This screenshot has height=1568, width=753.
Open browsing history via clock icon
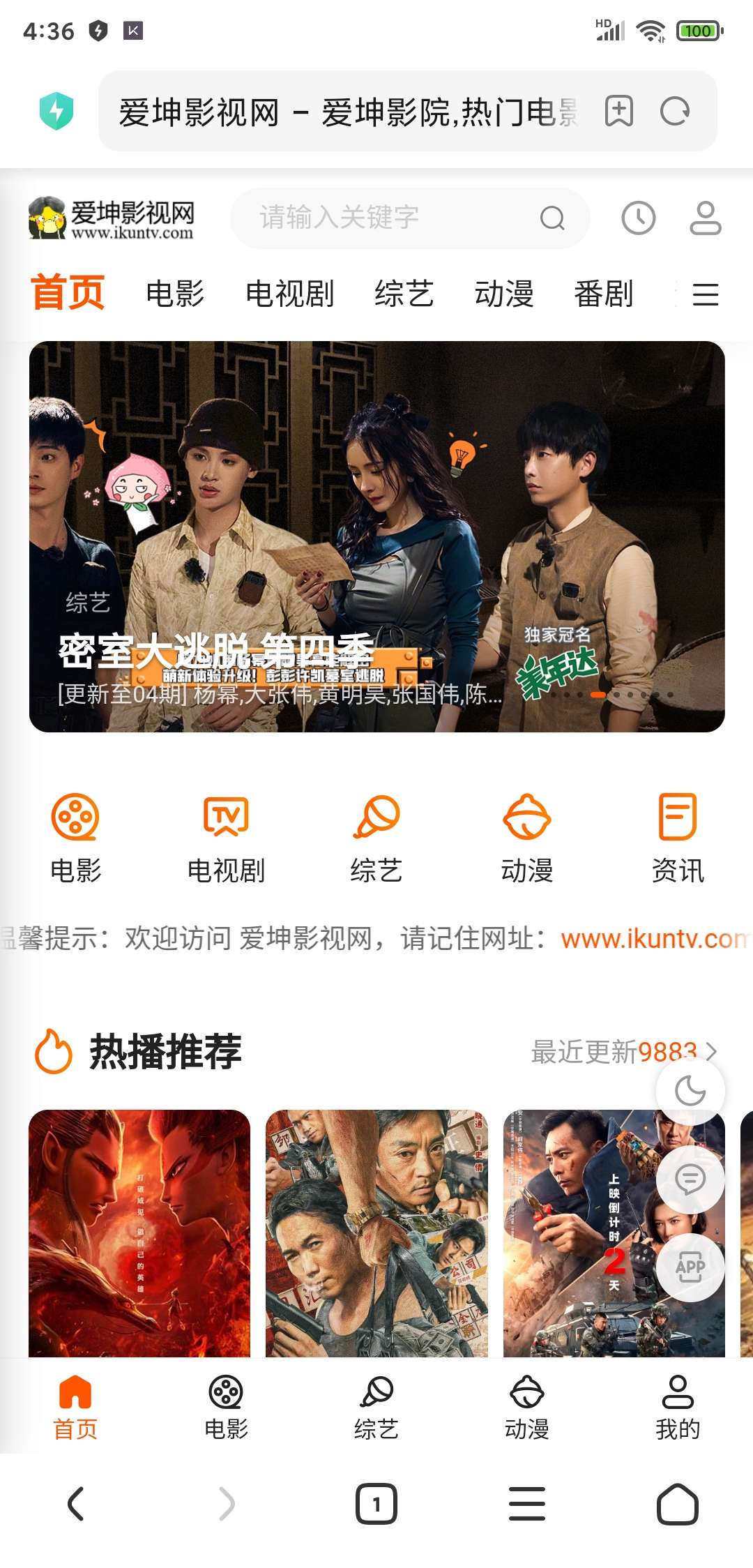(637, 218)
